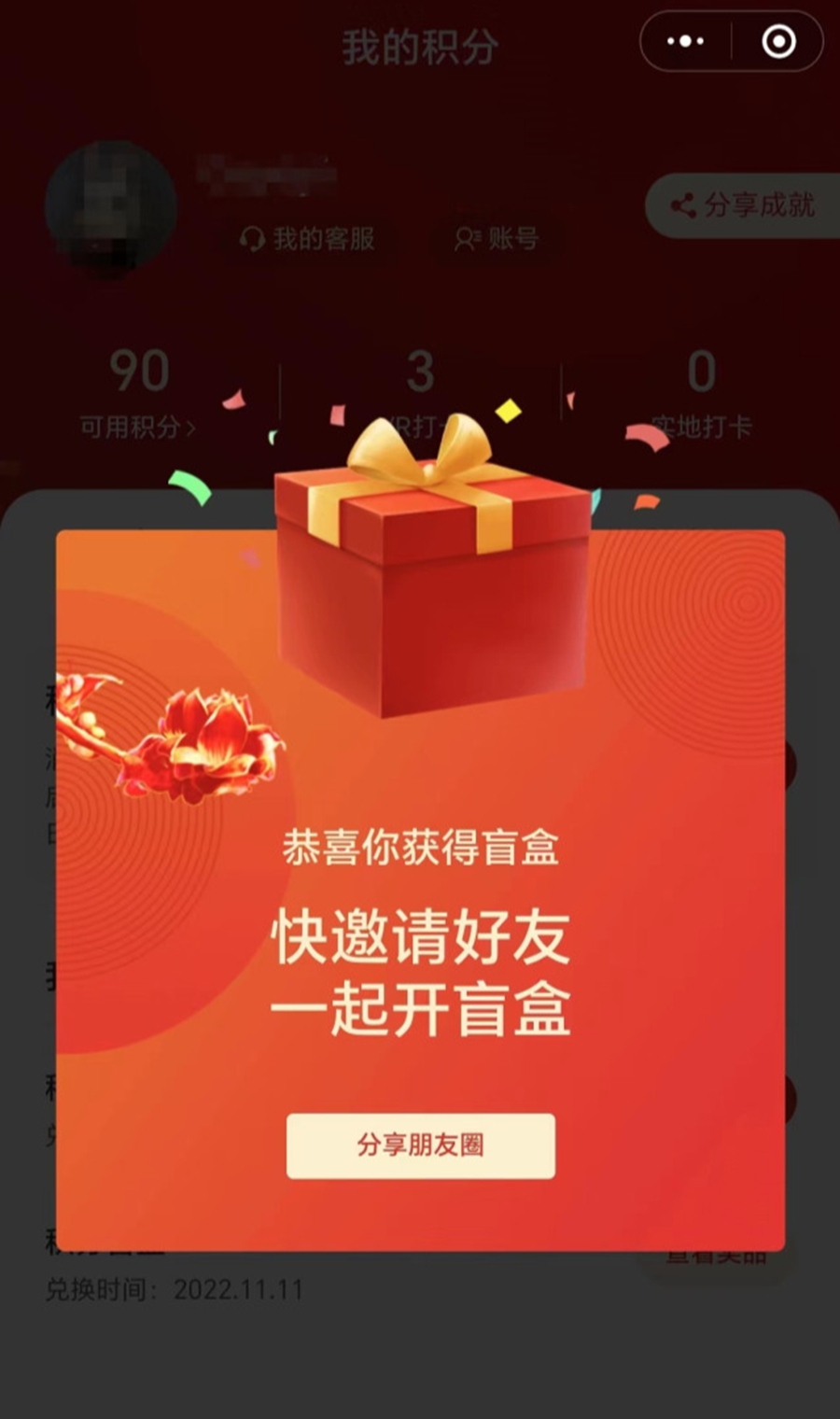Tap the 分享朋友圈 button
Viewport: 840px width, 1419px height.
point(420,1145)
